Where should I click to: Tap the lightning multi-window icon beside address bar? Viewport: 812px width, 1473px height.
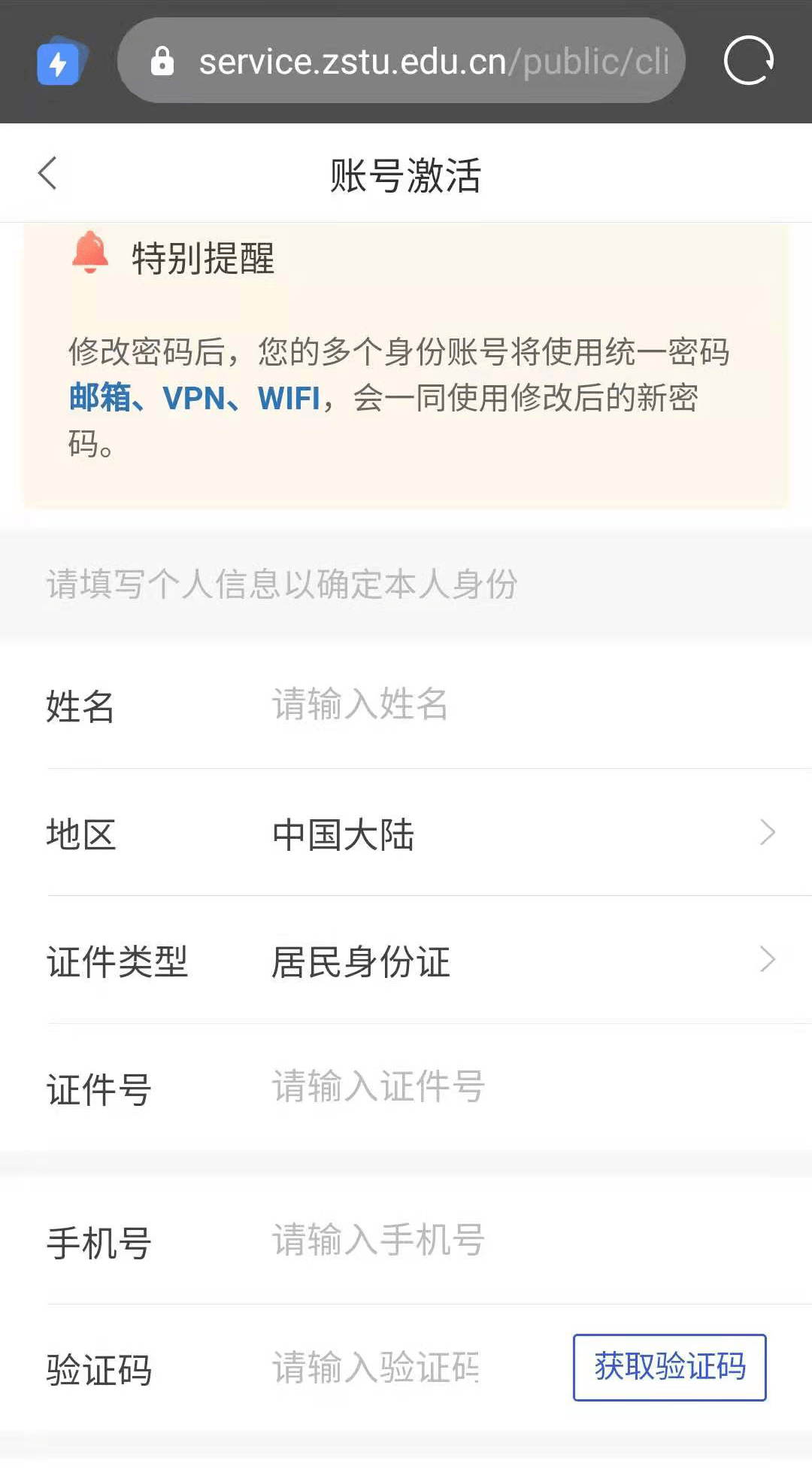click(x=61, y=62)
